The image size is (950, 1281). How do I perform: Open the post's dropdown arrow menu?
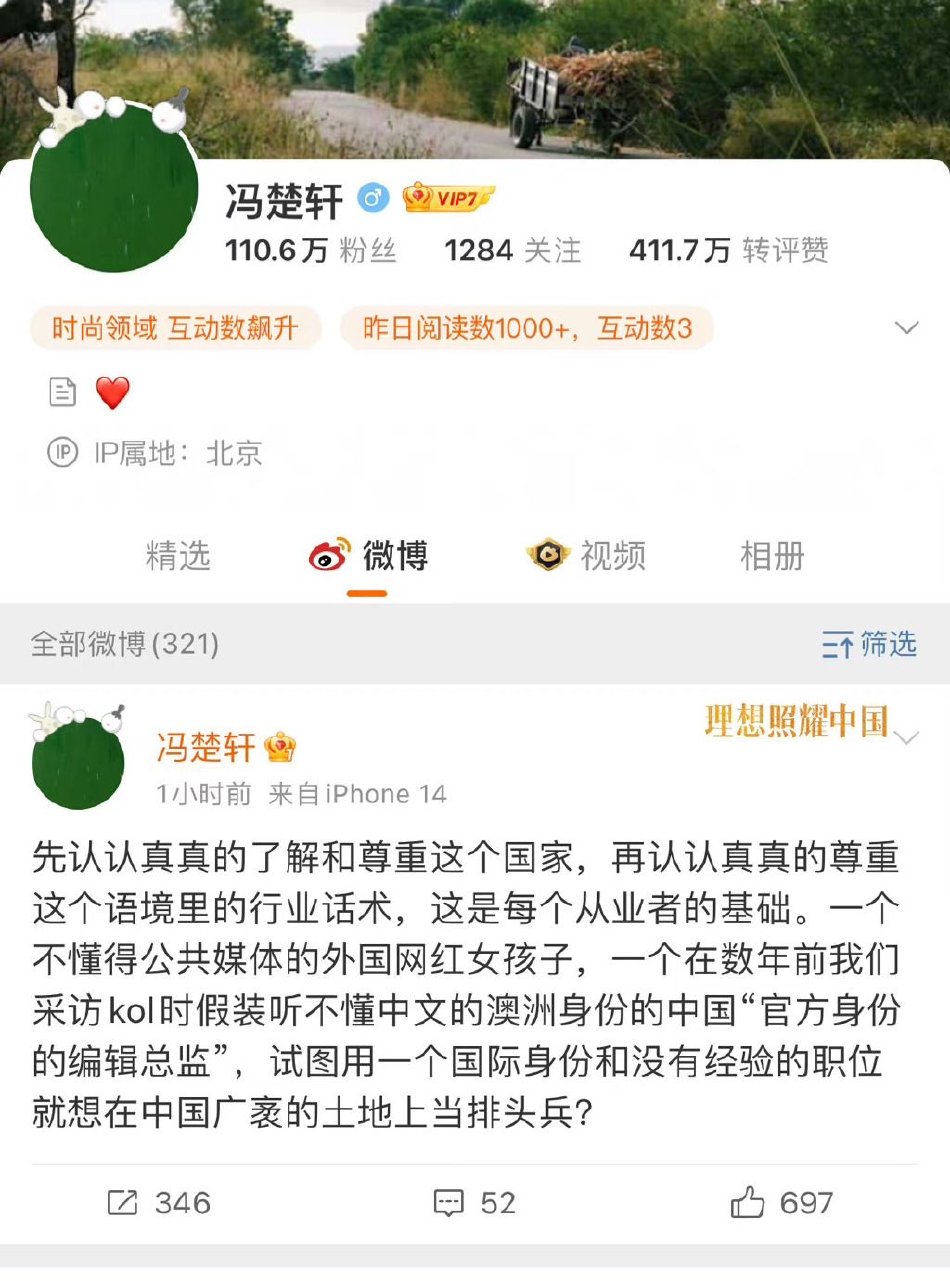click(x=906, y=739)
